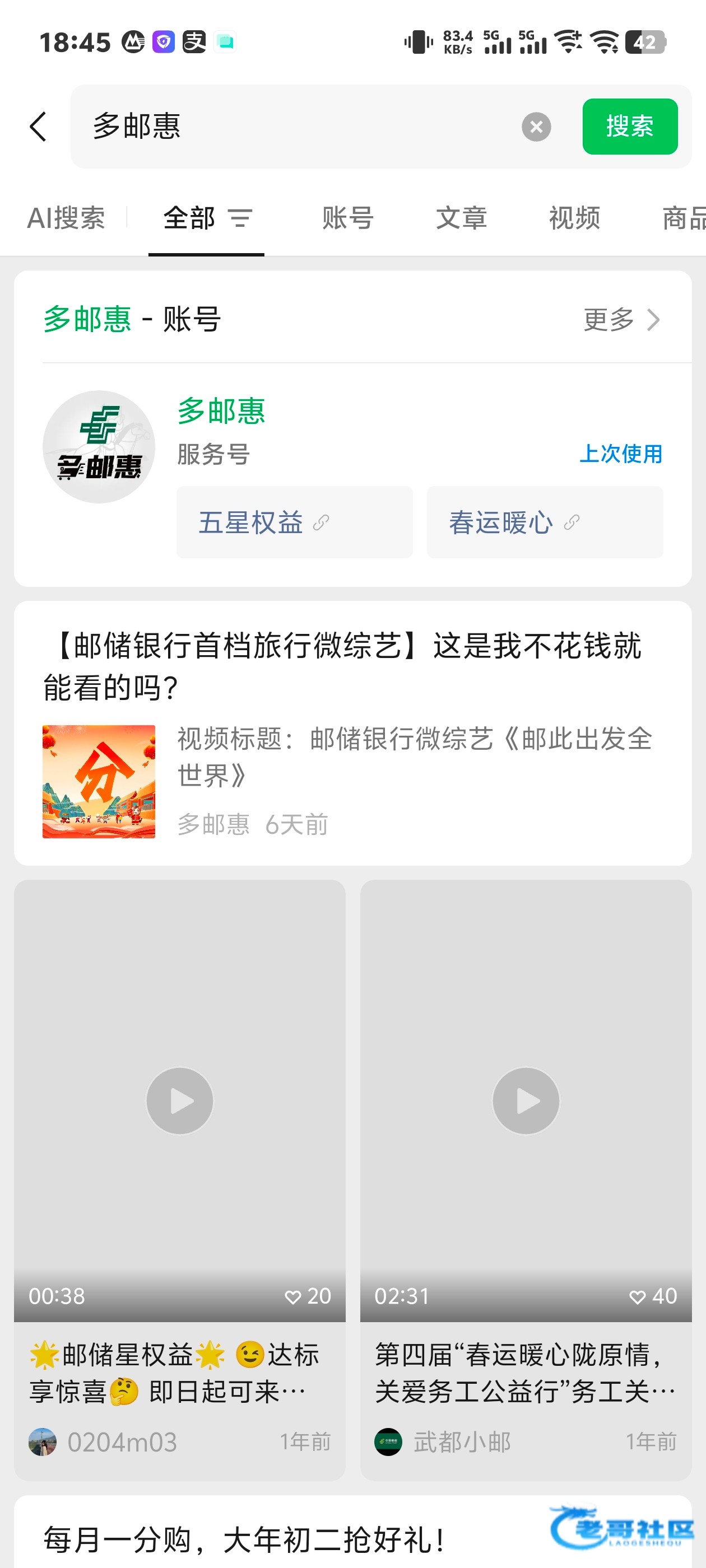706x1568 pixels.
Task: Open the 多邮惠 服务号 account
Action: pos(221,411)
